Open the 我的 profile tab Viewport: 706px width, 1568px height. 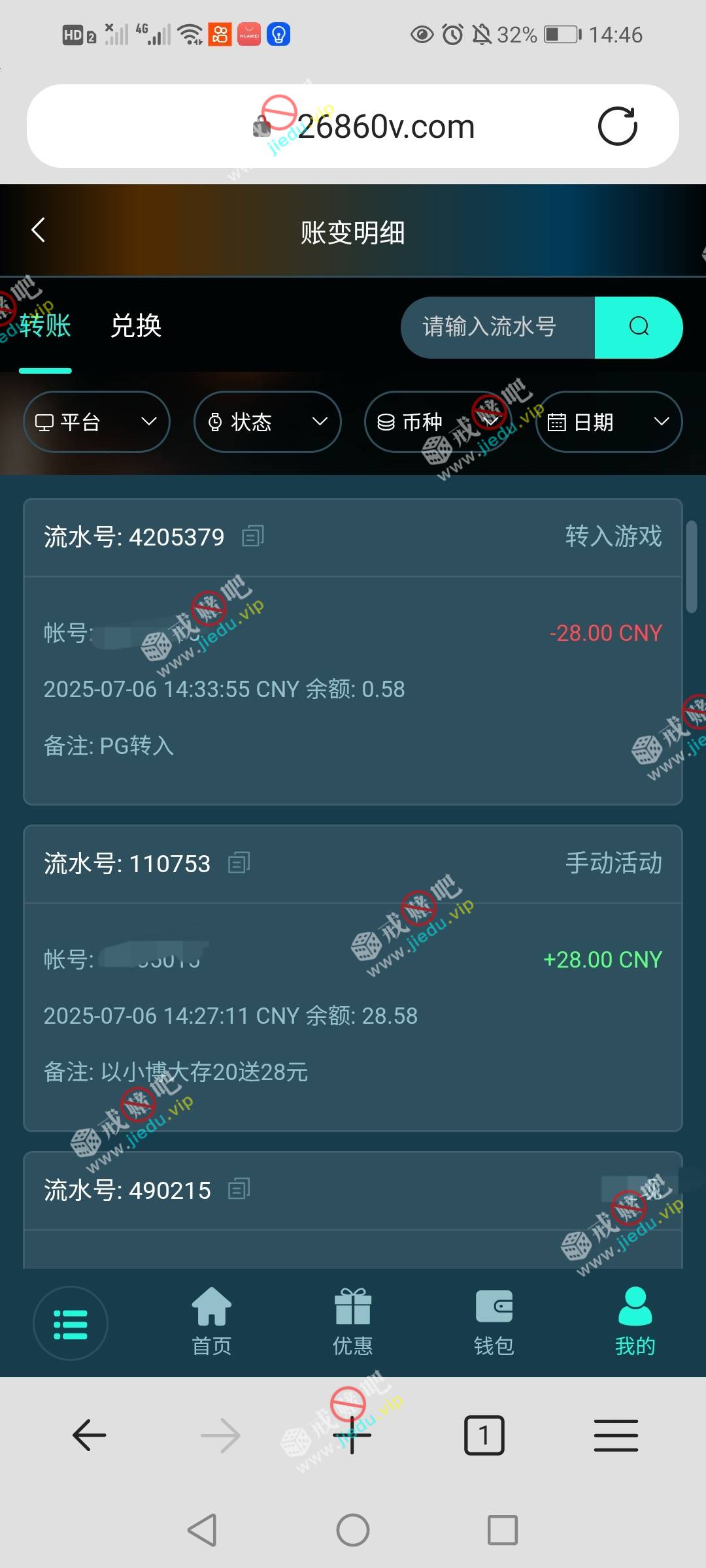tap(635, 1321)
